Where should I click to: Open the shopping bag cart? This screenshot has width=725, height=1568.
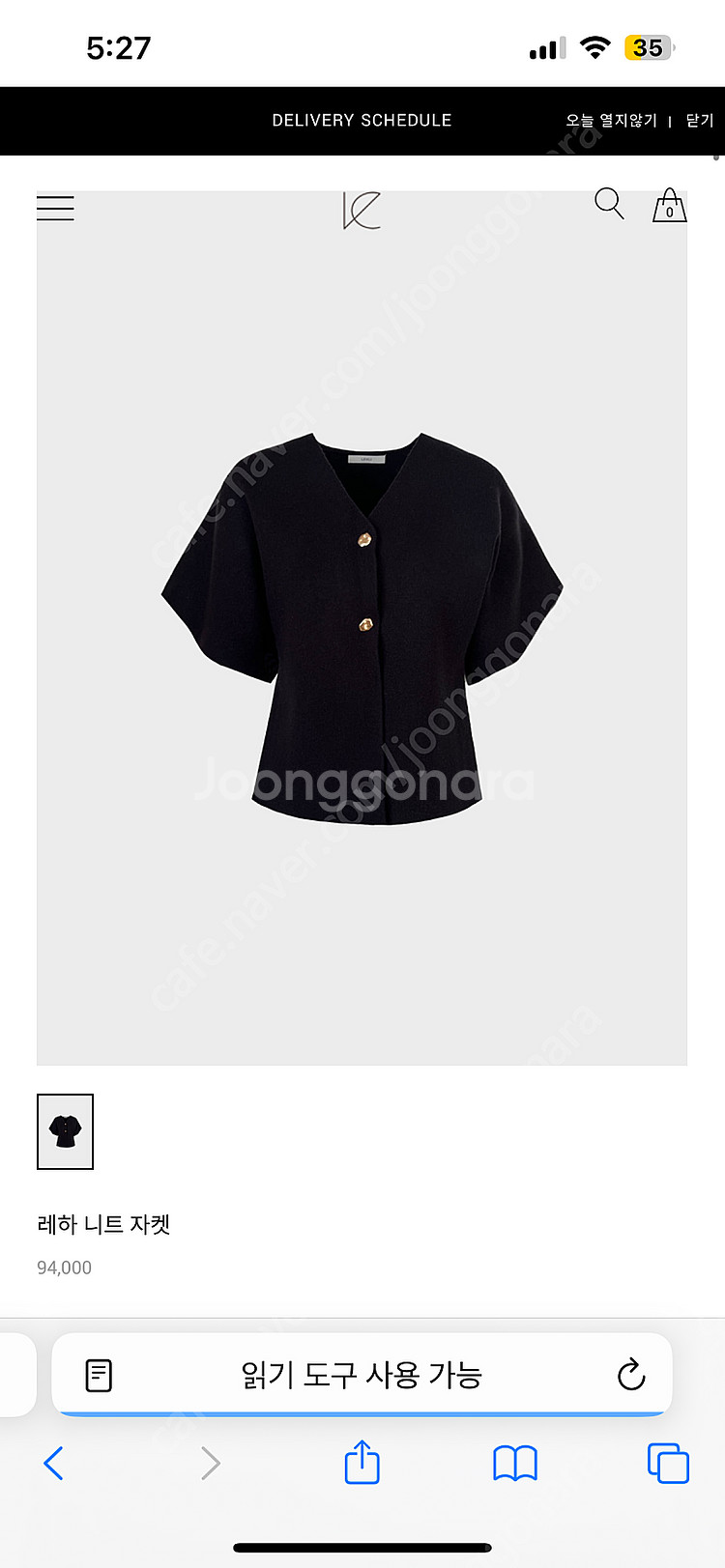[x=669, y=206]
